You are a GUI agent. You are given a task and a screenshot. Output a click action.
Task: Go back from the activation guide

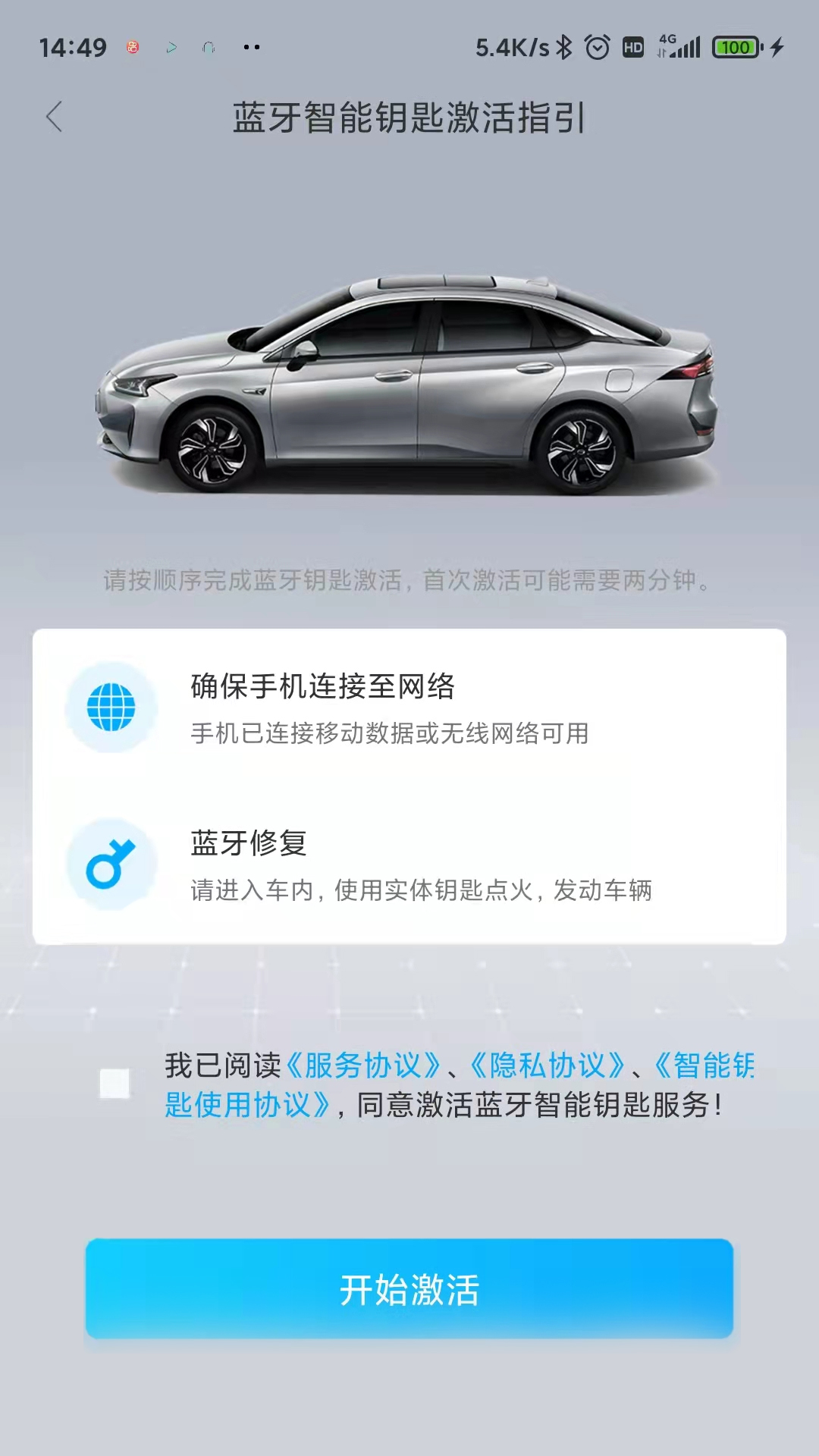coord(54,118)
